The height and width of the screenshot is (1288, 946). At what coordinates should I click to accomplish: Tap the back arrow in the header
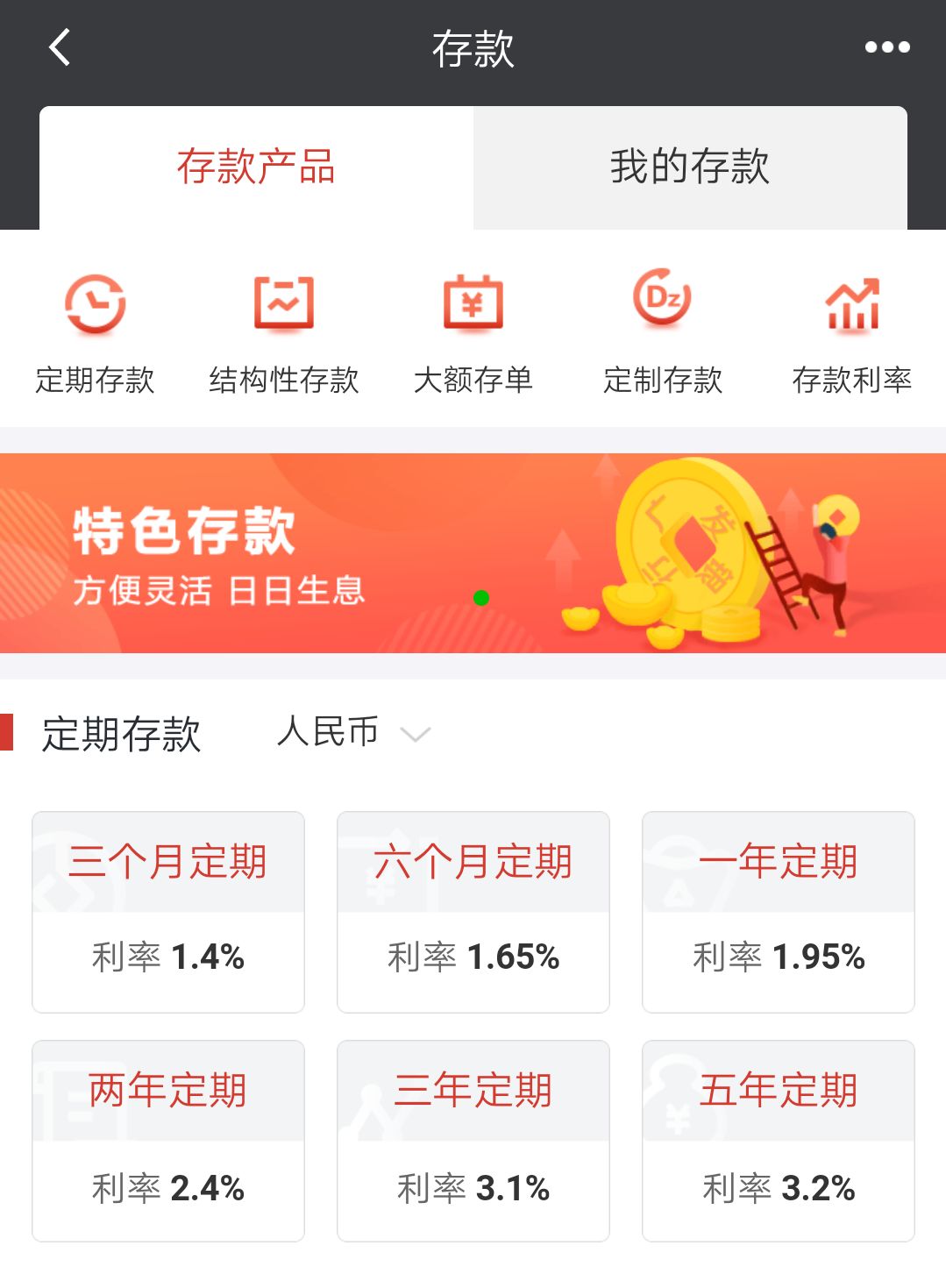click(58, 48)
